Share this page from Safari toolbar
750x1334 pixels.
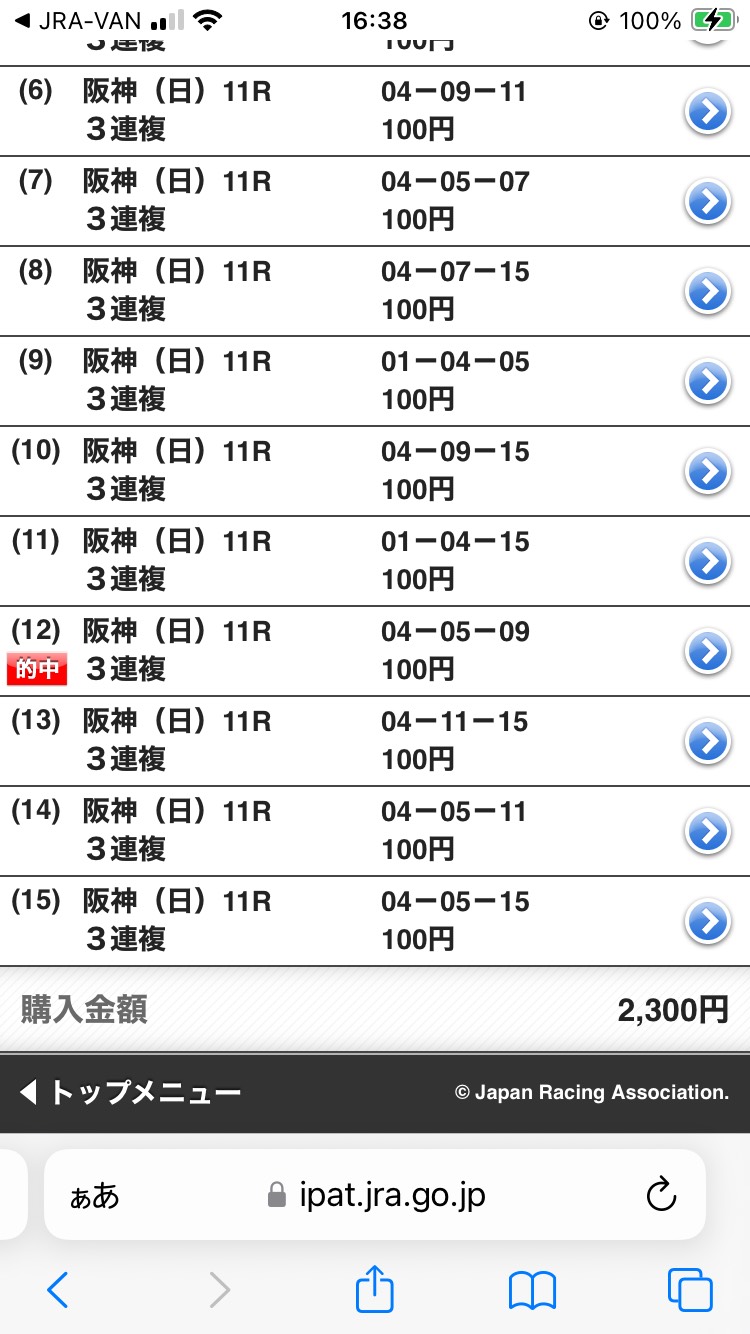pos(375,1288)
